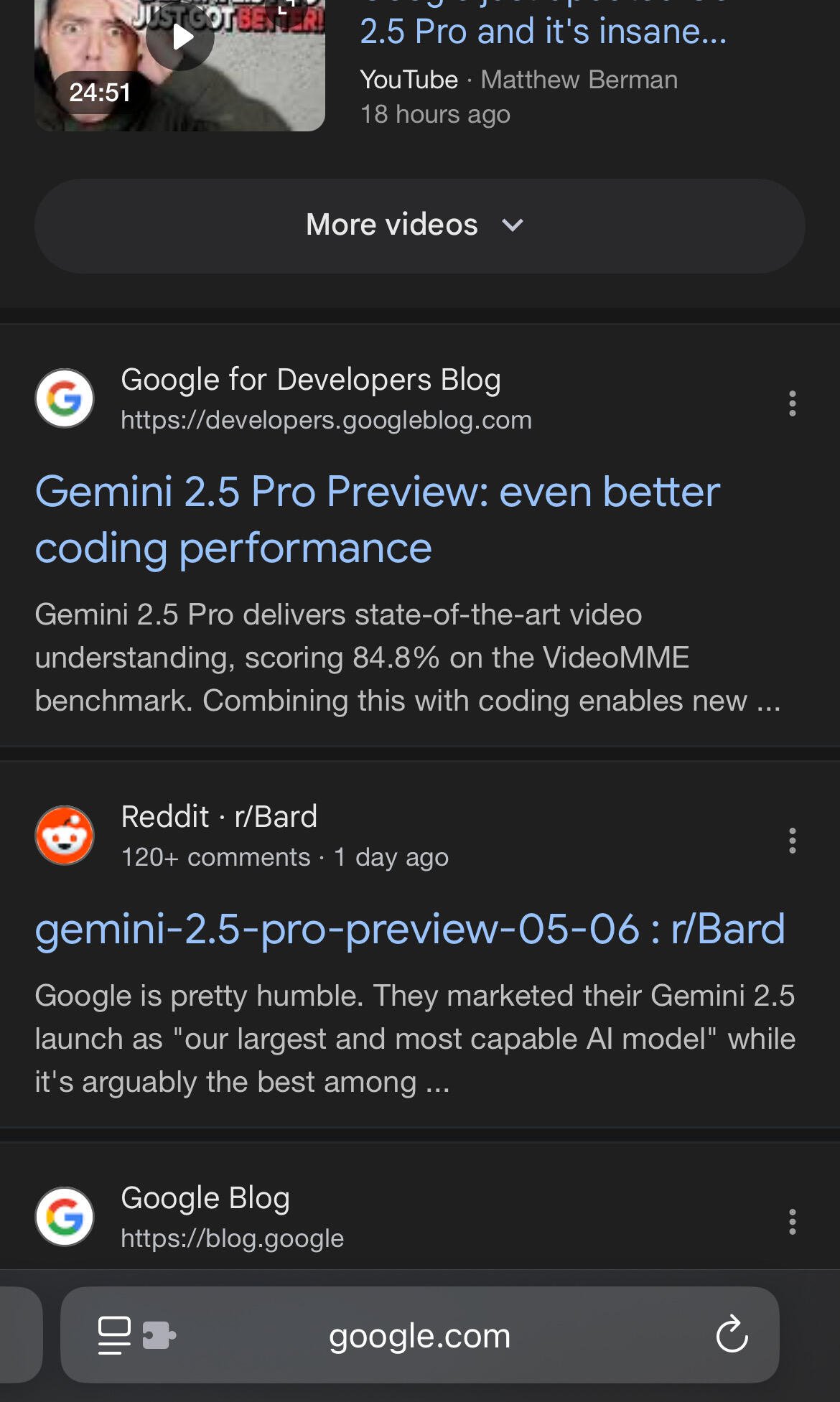Open options for the Google Blog result
840x1402 pixels.
click(792, 1222)
